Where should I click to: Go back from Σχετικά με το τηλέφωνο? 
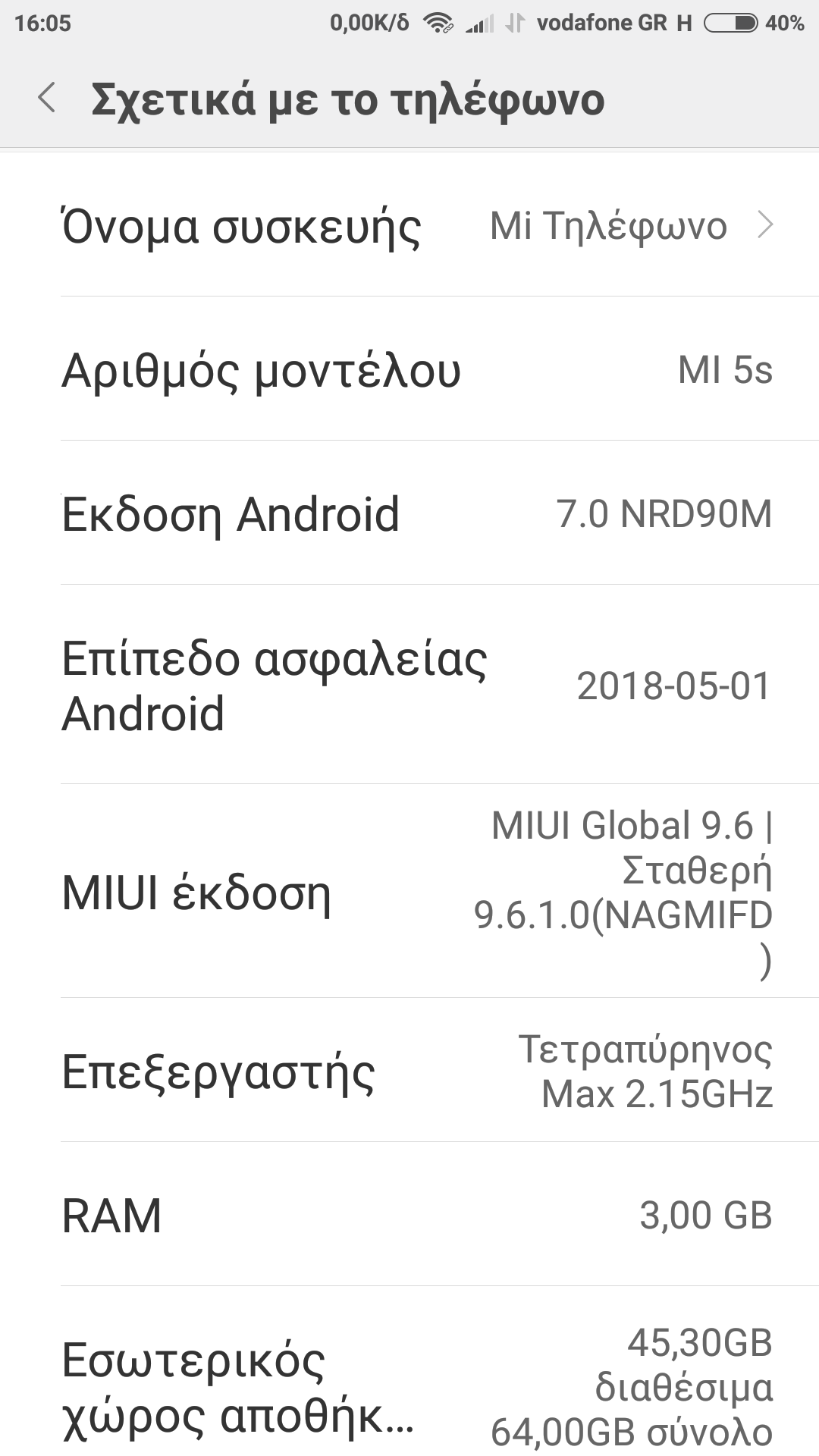click(47, 99)
